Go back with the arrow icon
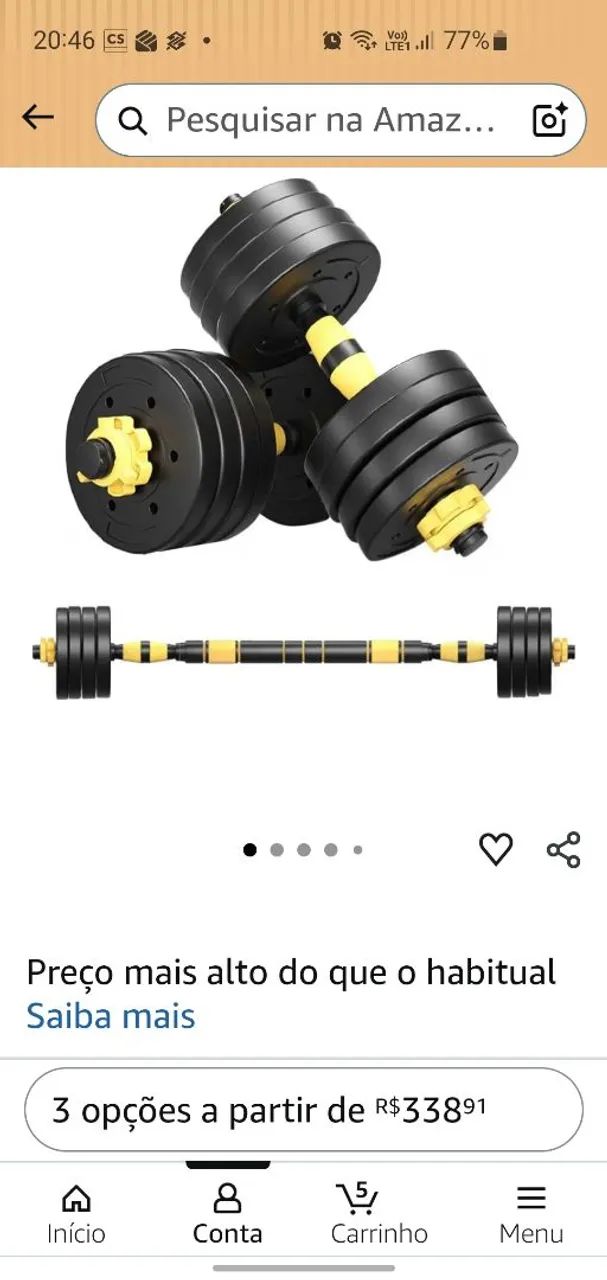 click(38, 118)
